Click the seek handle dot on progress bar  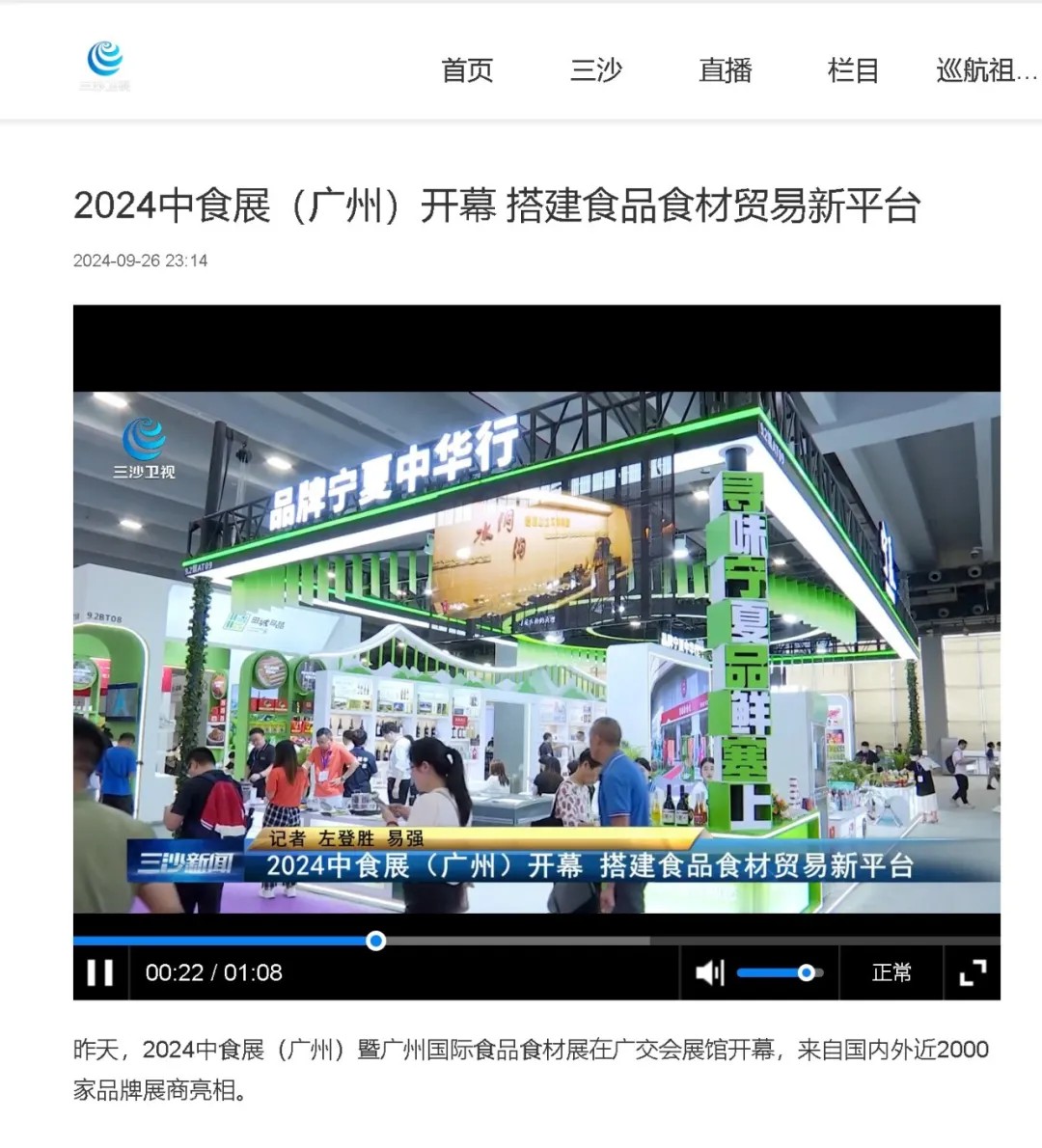373,939
